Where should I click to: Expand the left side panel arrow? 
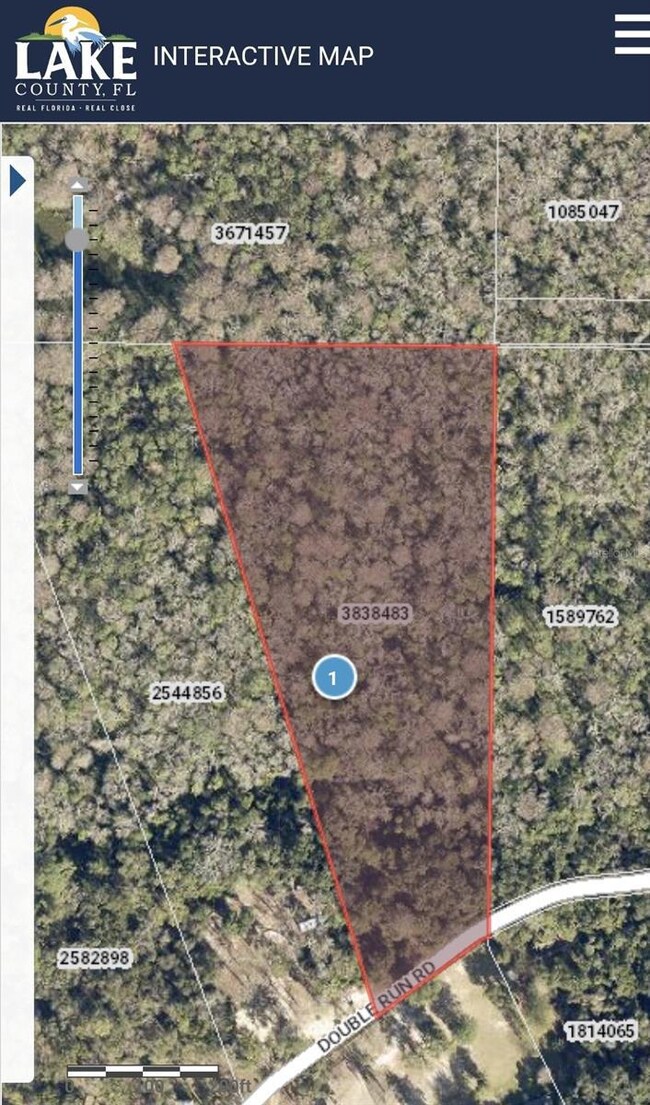coord(17,181)
